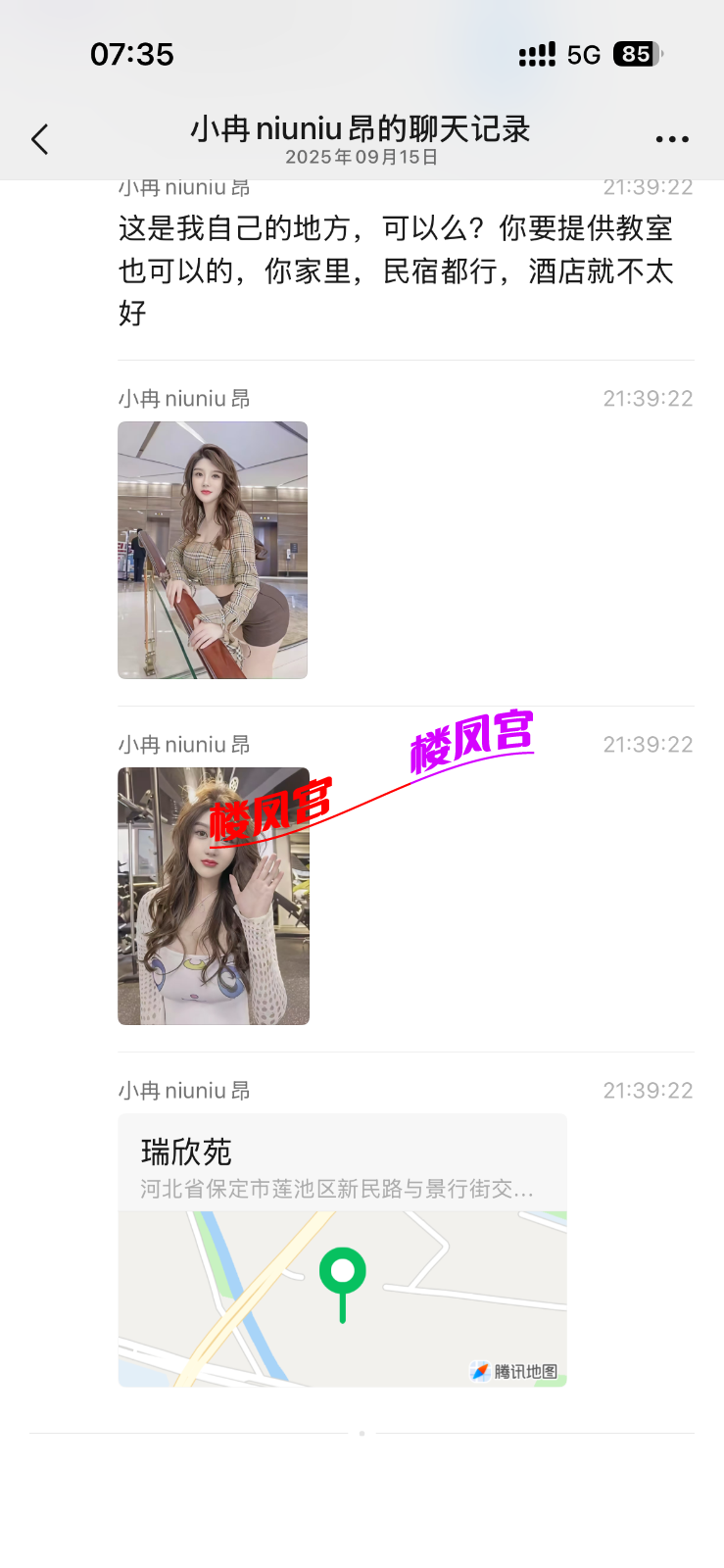Open the more options ellipsis menu
Image resolution: width=724 pixels, height=1568 pixels.
671,139
